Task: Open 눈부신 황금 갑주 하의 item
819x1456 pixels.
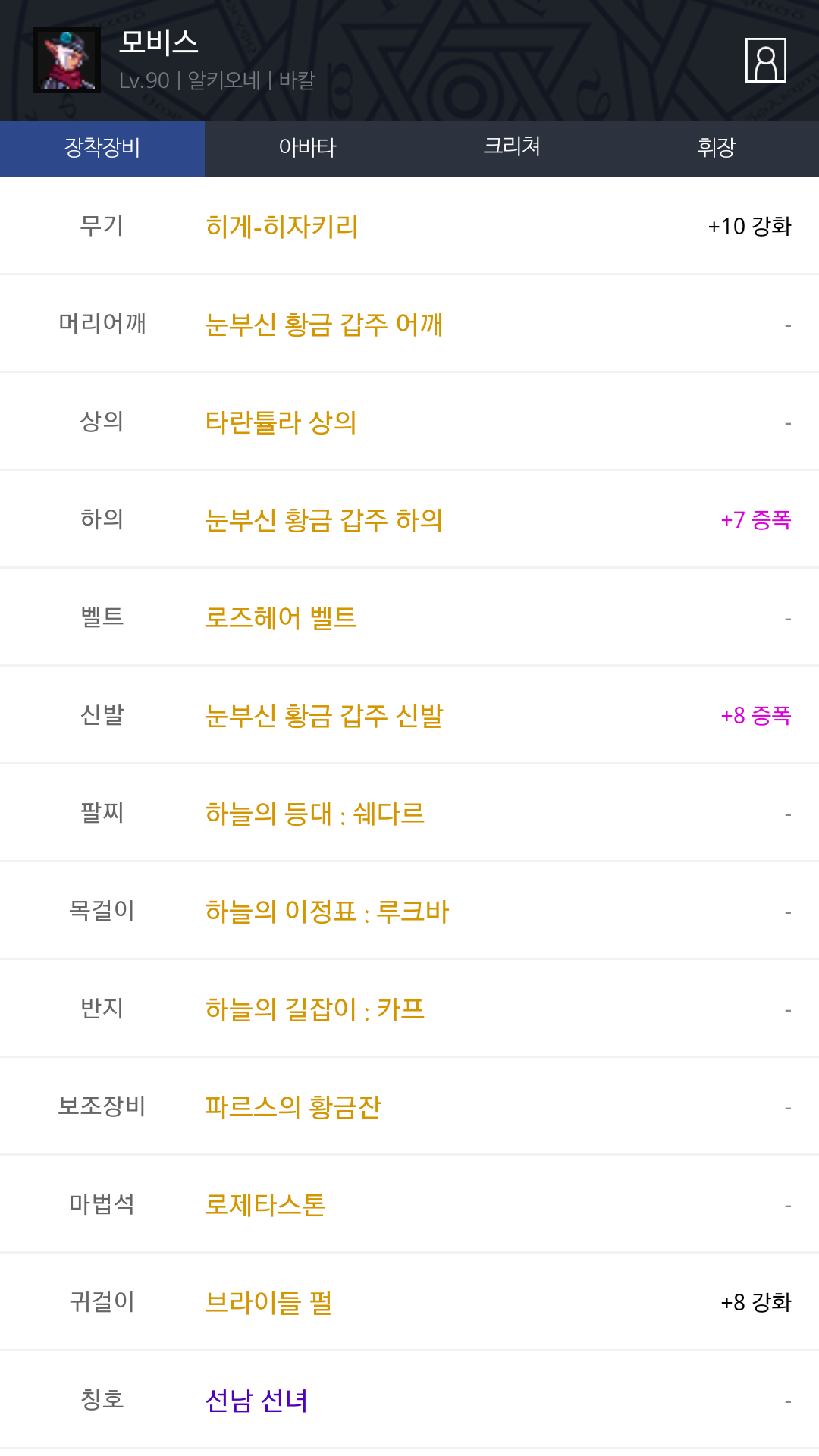Action: click(324, 519)
